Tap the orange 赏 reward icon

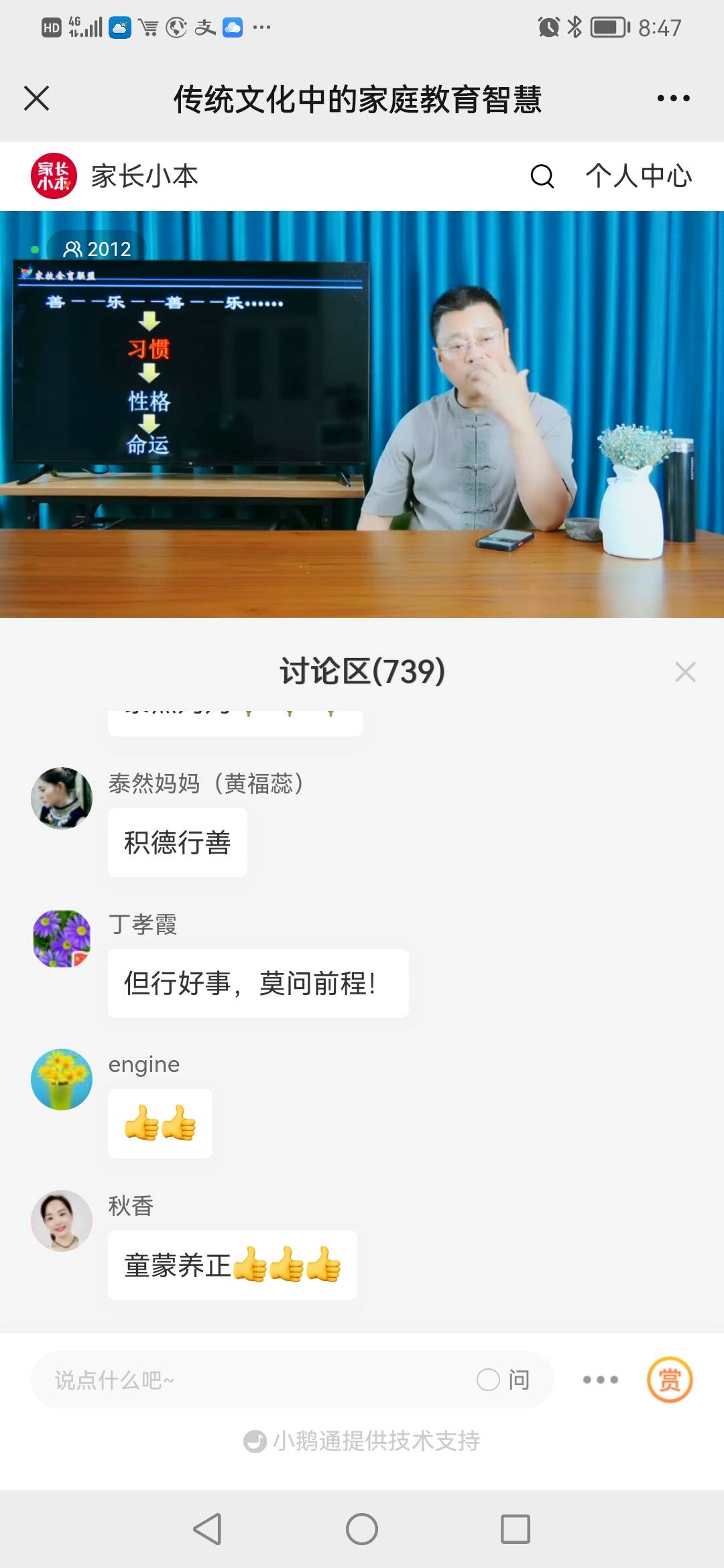pyautogui.click(x=670, y=1380)
